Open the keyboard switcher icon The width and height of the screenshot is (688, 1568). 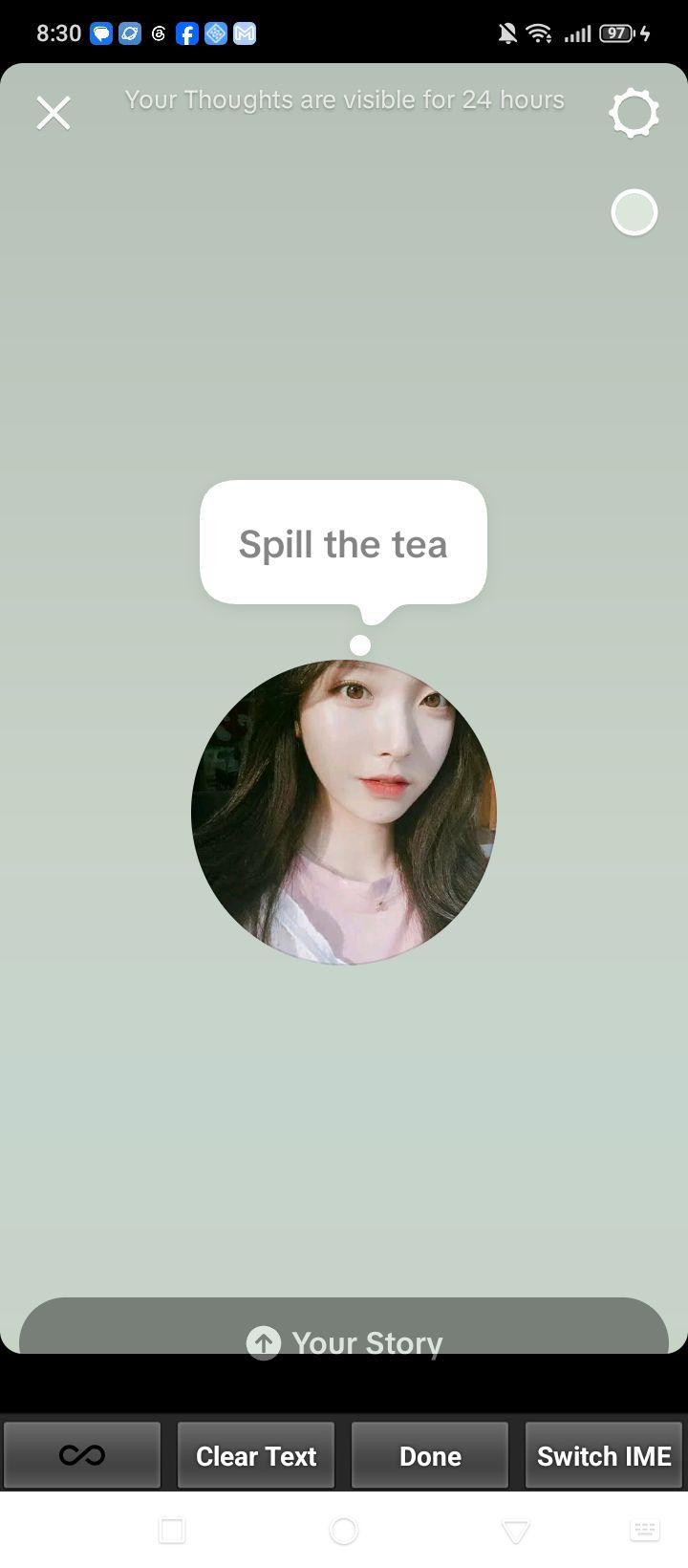click(645, 1530)
